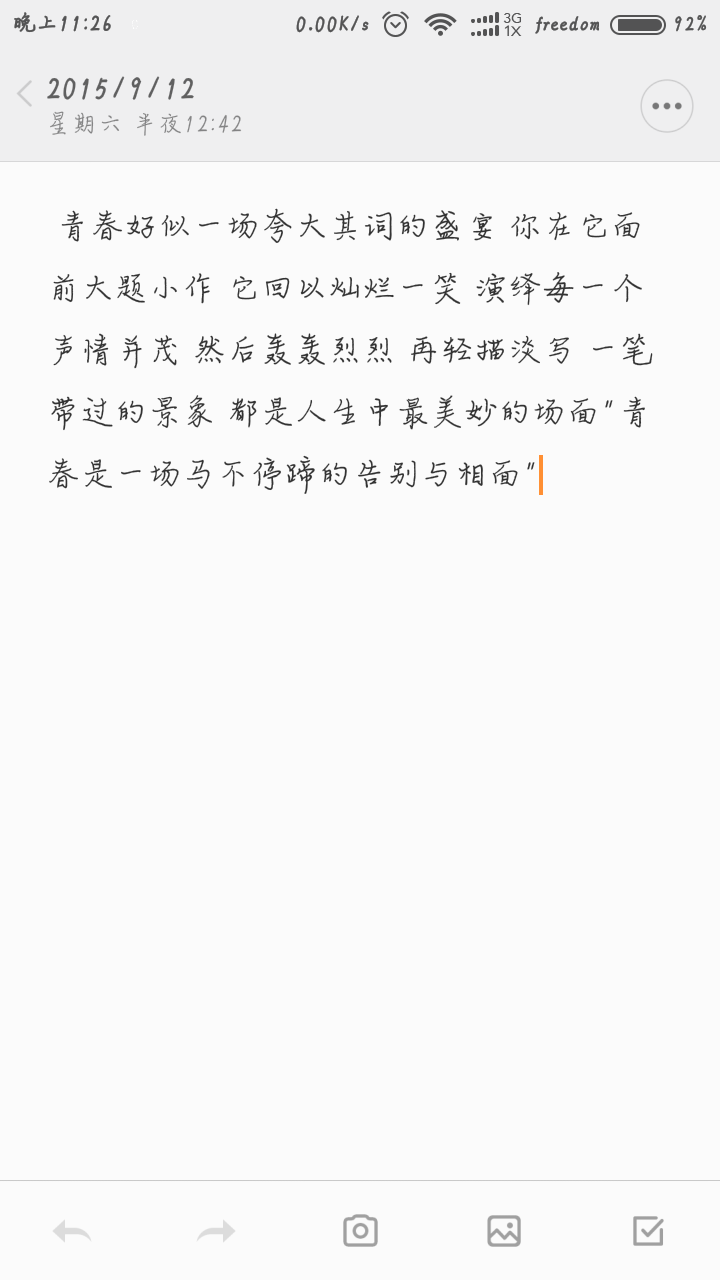
Task: Take a photo with the camera
Action: pos(360,1231)
